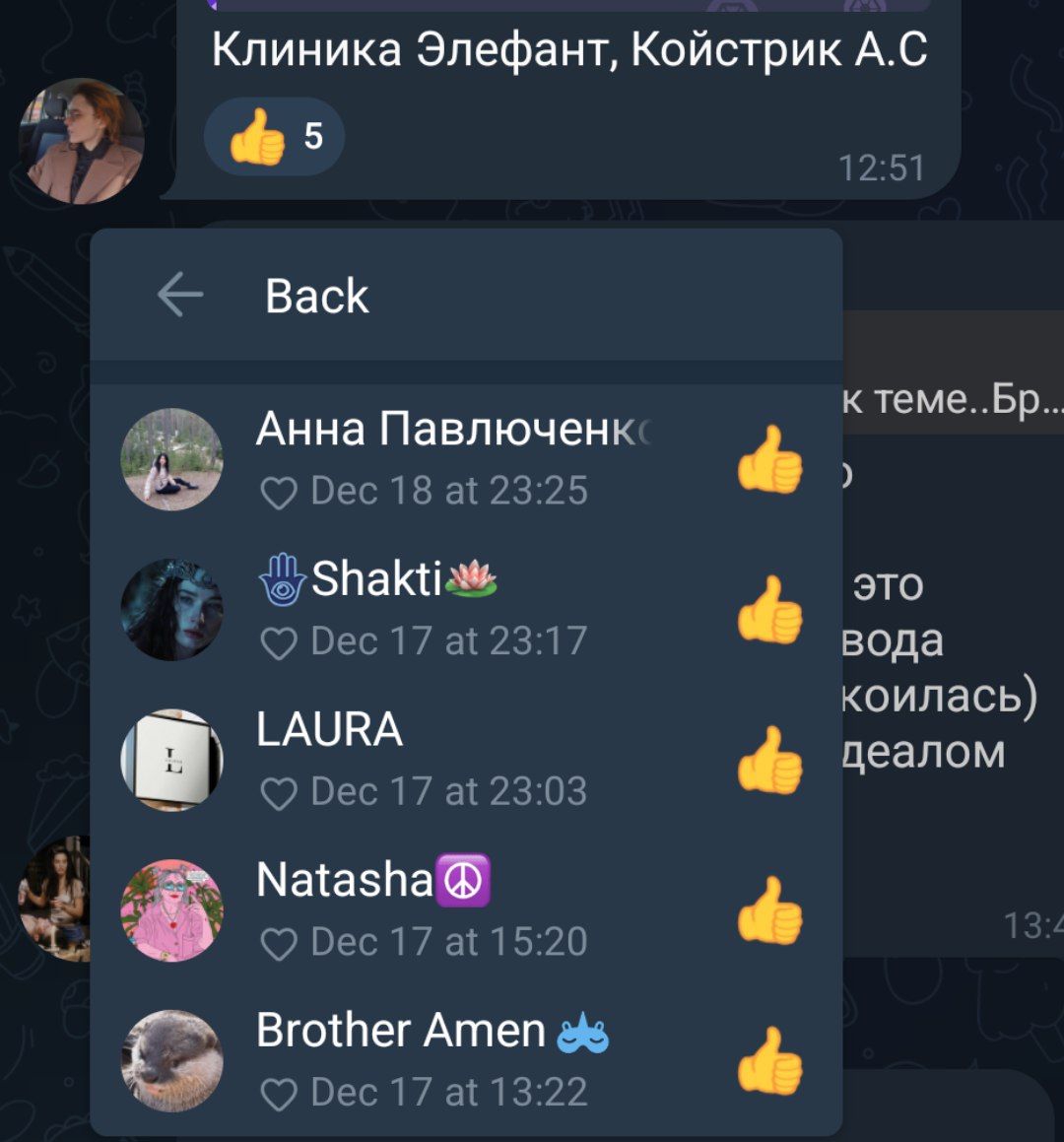This screenshot has height=1142, width=1064.
Task: Open sender avatar next to Клиника Элефант message
Action: 82,141
